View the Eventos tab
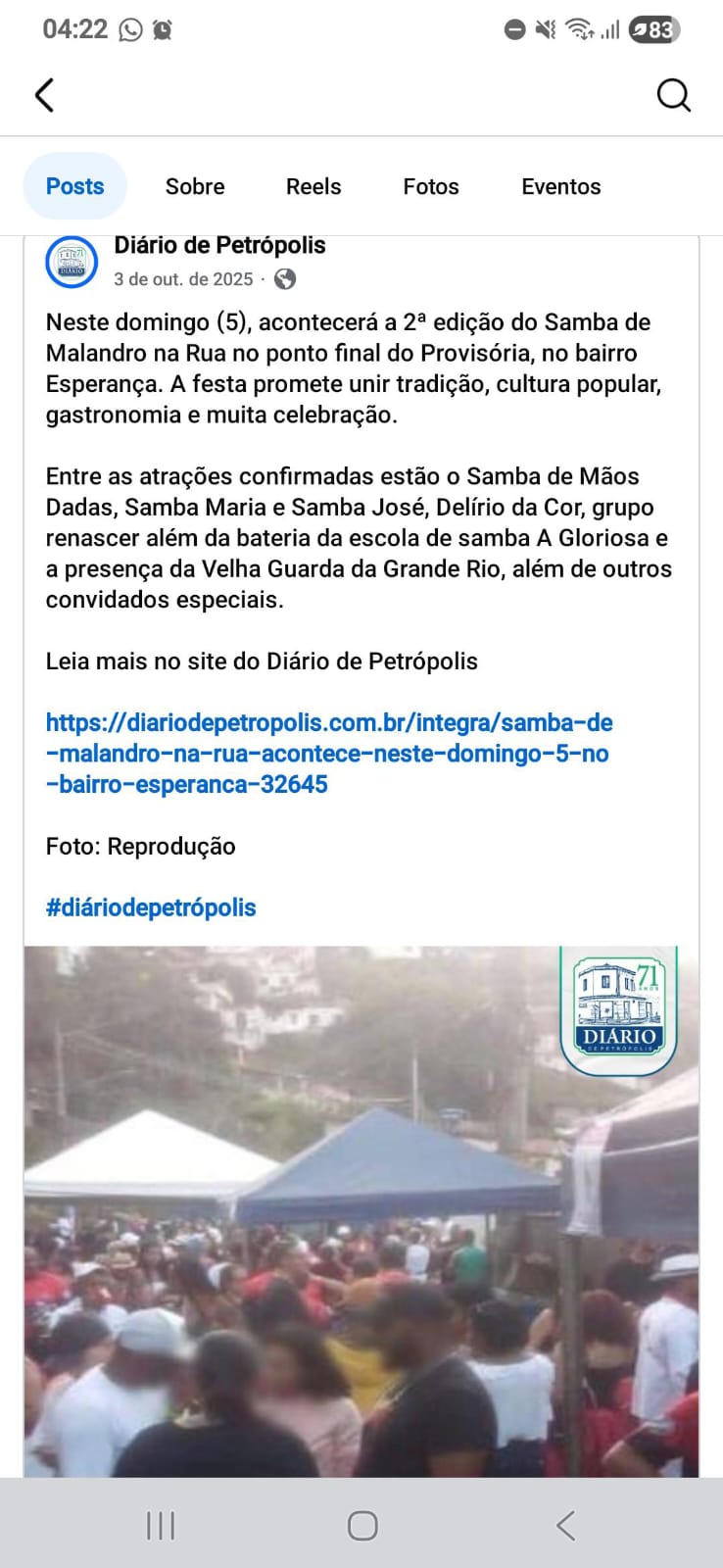 pos(560,186)
